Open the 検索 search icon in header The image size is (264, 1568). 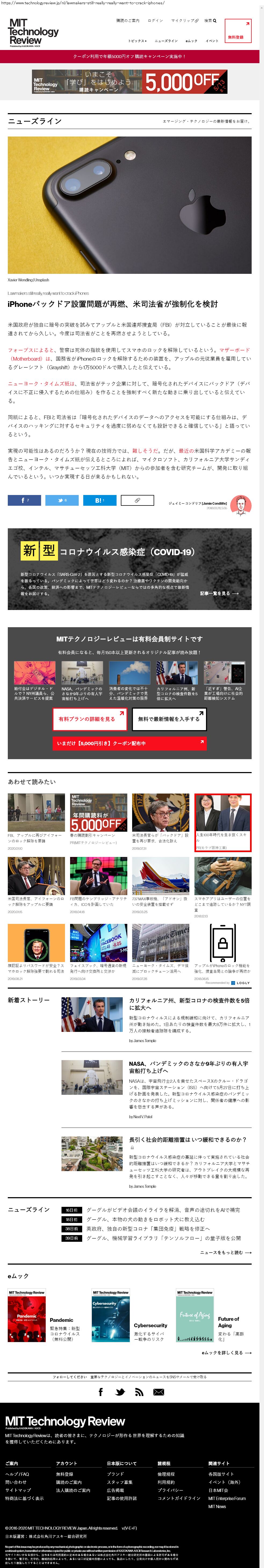pos(210,21)
